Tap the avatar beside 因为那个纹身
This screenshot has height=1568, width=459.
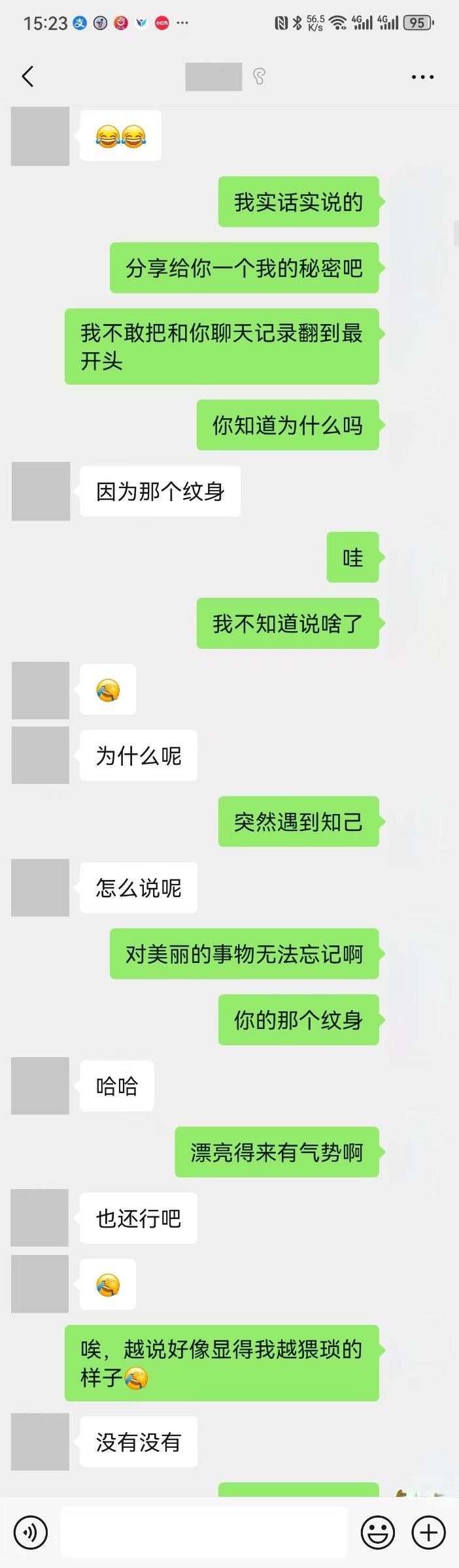click(41, 491)
